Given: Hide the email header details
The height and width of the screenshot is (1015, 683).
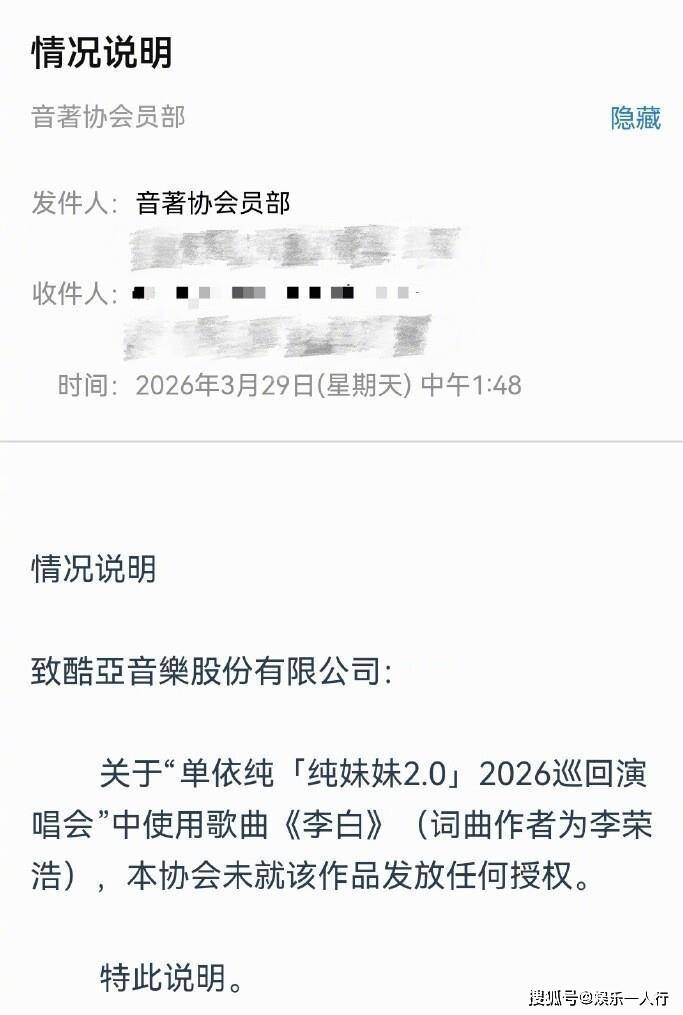Looking at the screenshot, I should 635,118.
